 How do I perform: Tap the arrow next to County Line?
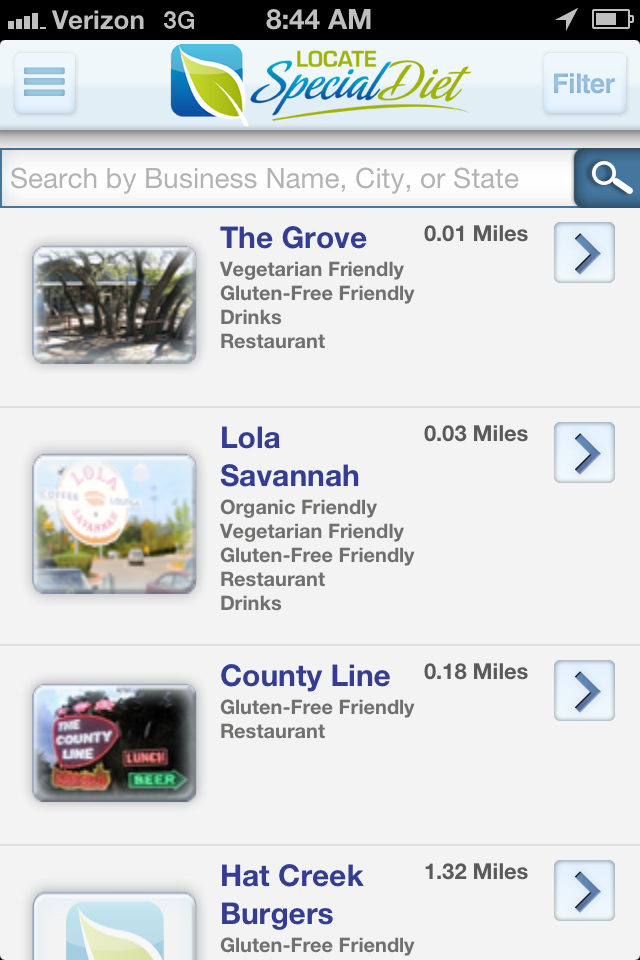tap(584, 691)
